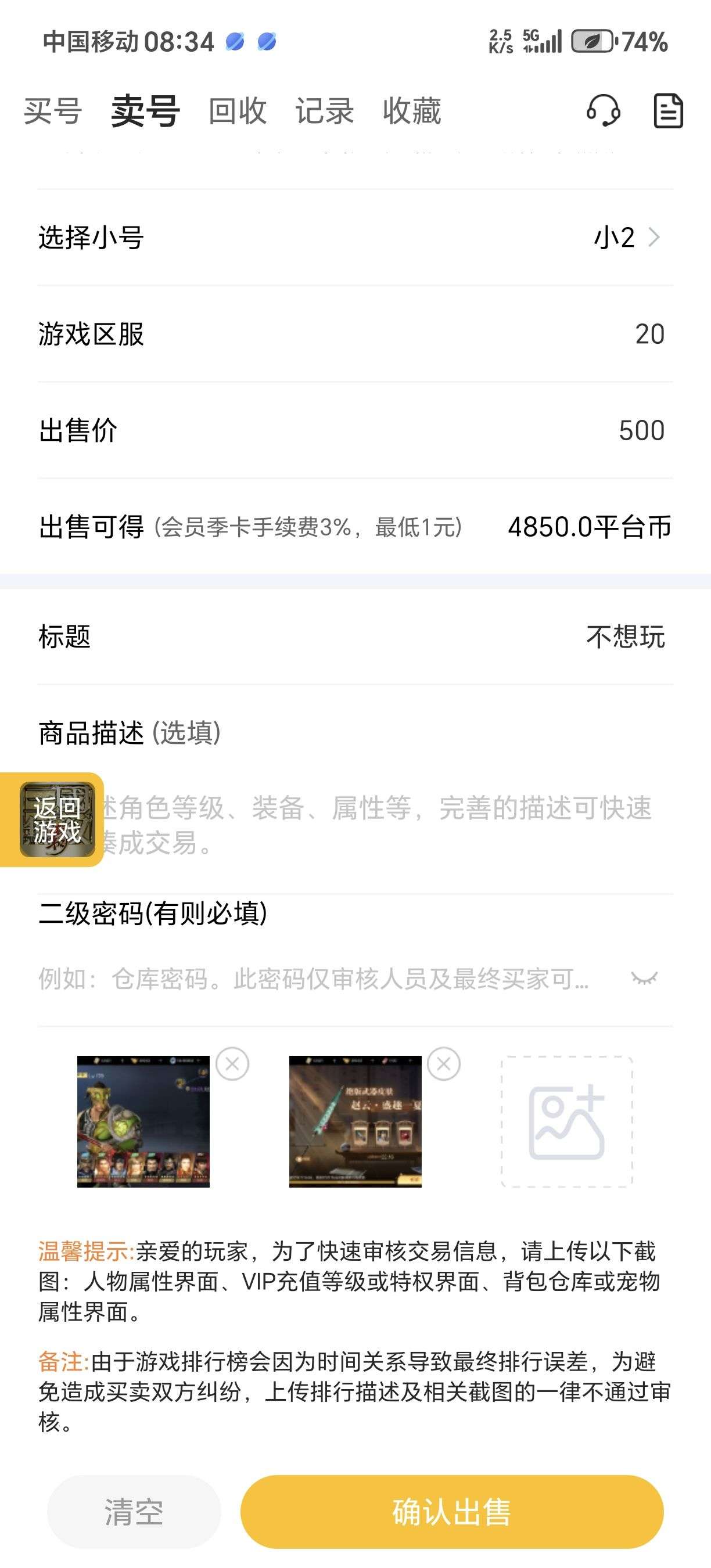
Task: Tap the 清空 button
Action: pos(134,1512)
